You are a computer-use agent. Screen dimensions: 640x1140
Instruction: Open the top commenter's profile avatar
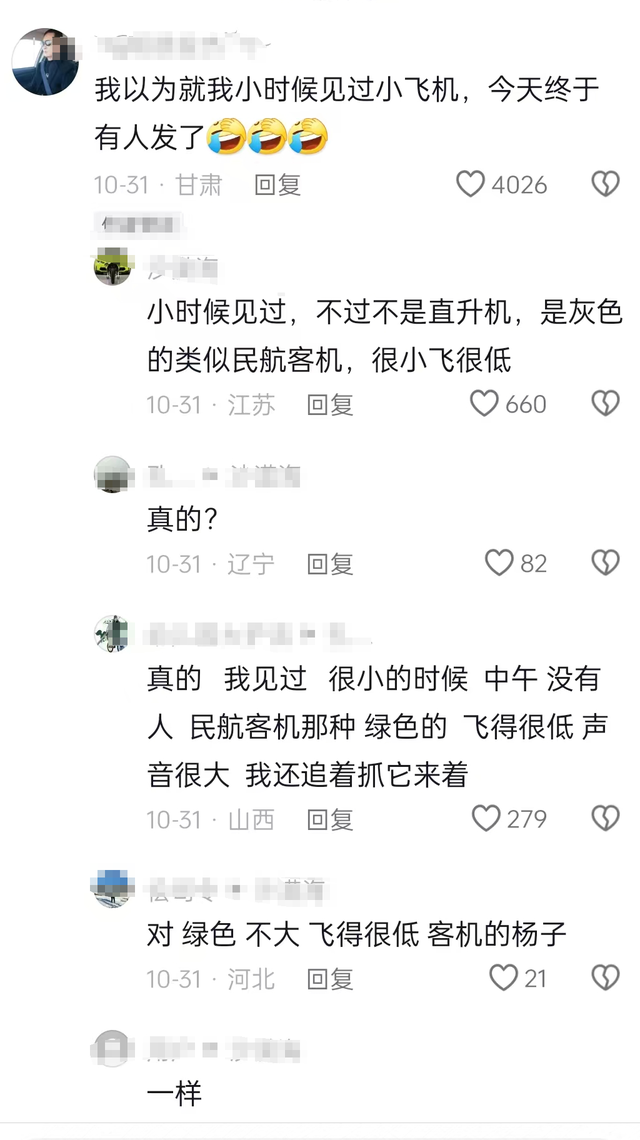[45, 62]
